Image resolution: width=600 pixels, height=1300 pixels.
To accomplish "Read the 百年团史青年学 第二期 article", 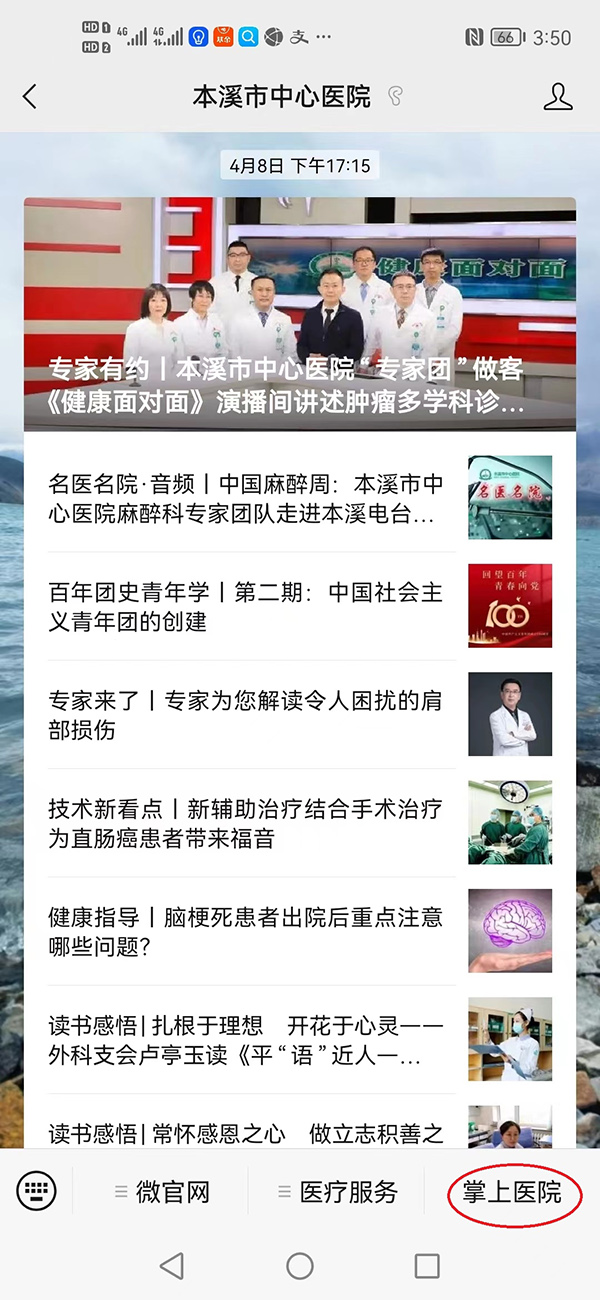I will click(246, 606).
